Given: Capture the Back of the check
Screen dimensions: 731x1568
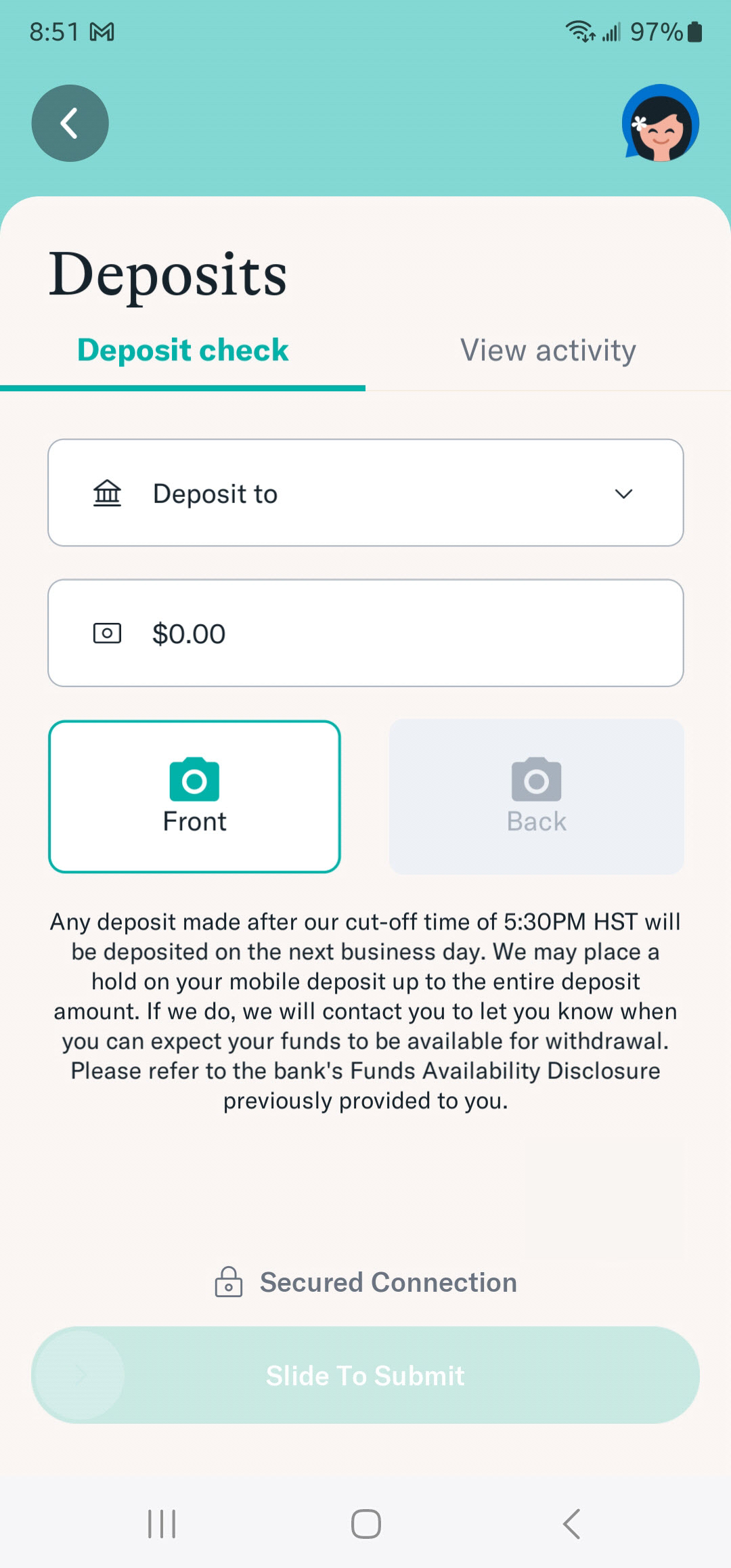Looking at the screenshot, I should (537, 797).
